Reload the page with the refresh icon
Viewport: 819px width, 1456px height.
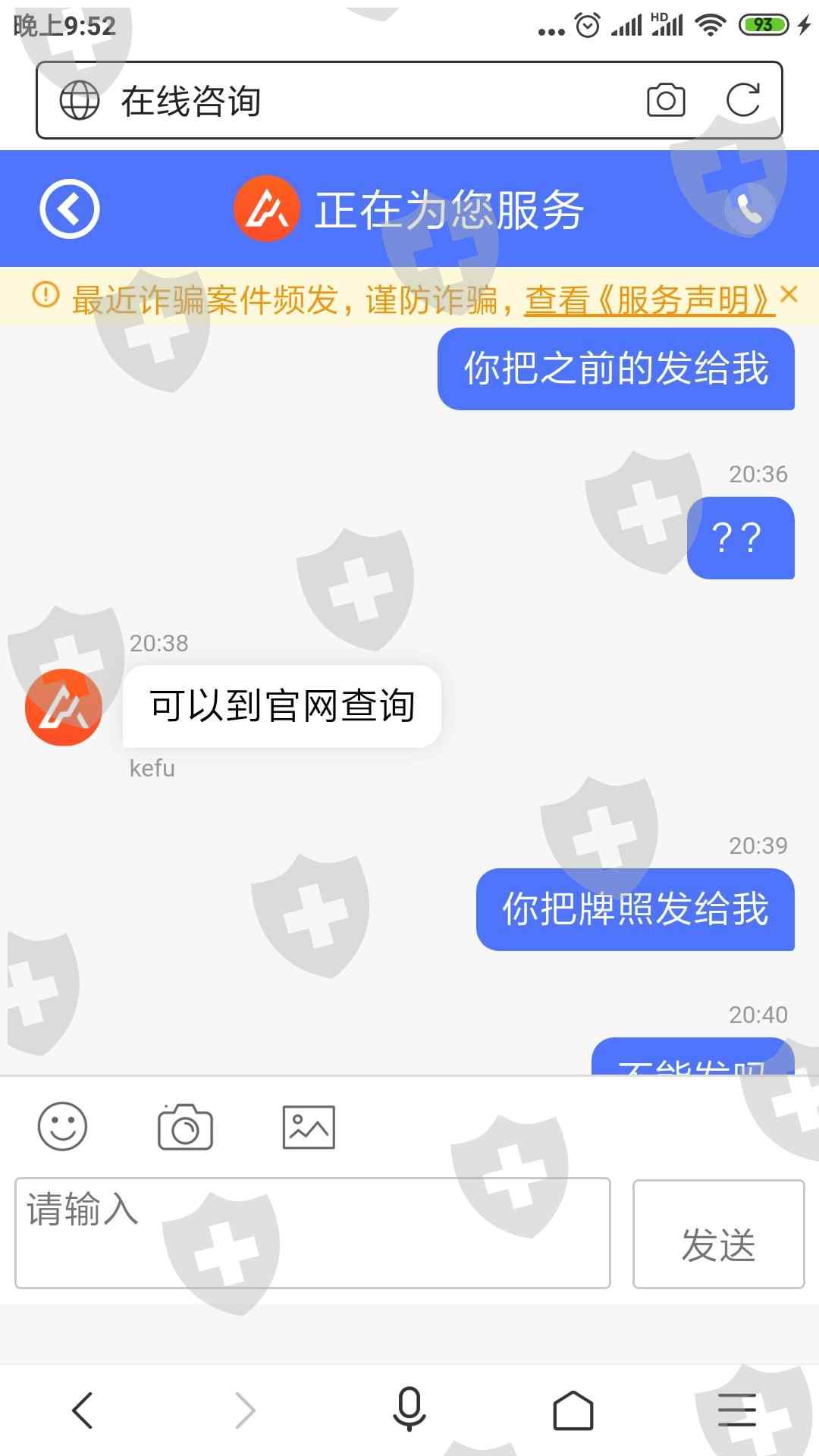point(742,100)
